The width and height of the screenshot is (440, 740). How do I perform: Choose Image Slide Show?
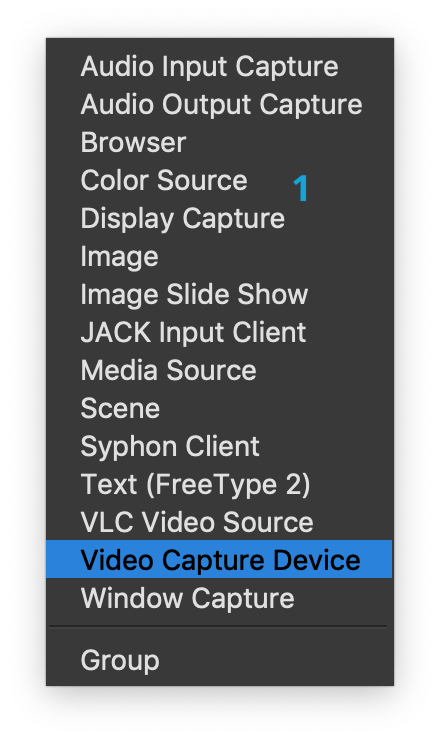point(220,294)
